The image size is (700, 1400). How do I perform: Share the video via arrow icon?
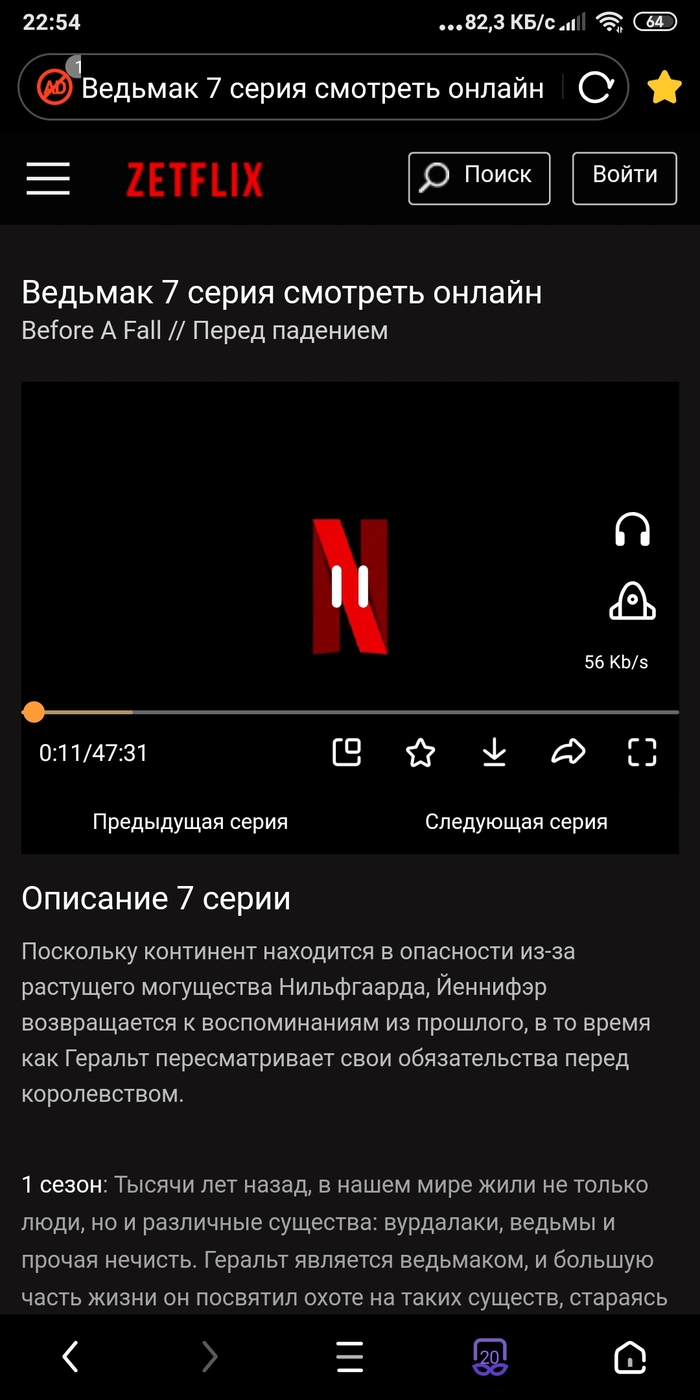[x=568, y=752]
